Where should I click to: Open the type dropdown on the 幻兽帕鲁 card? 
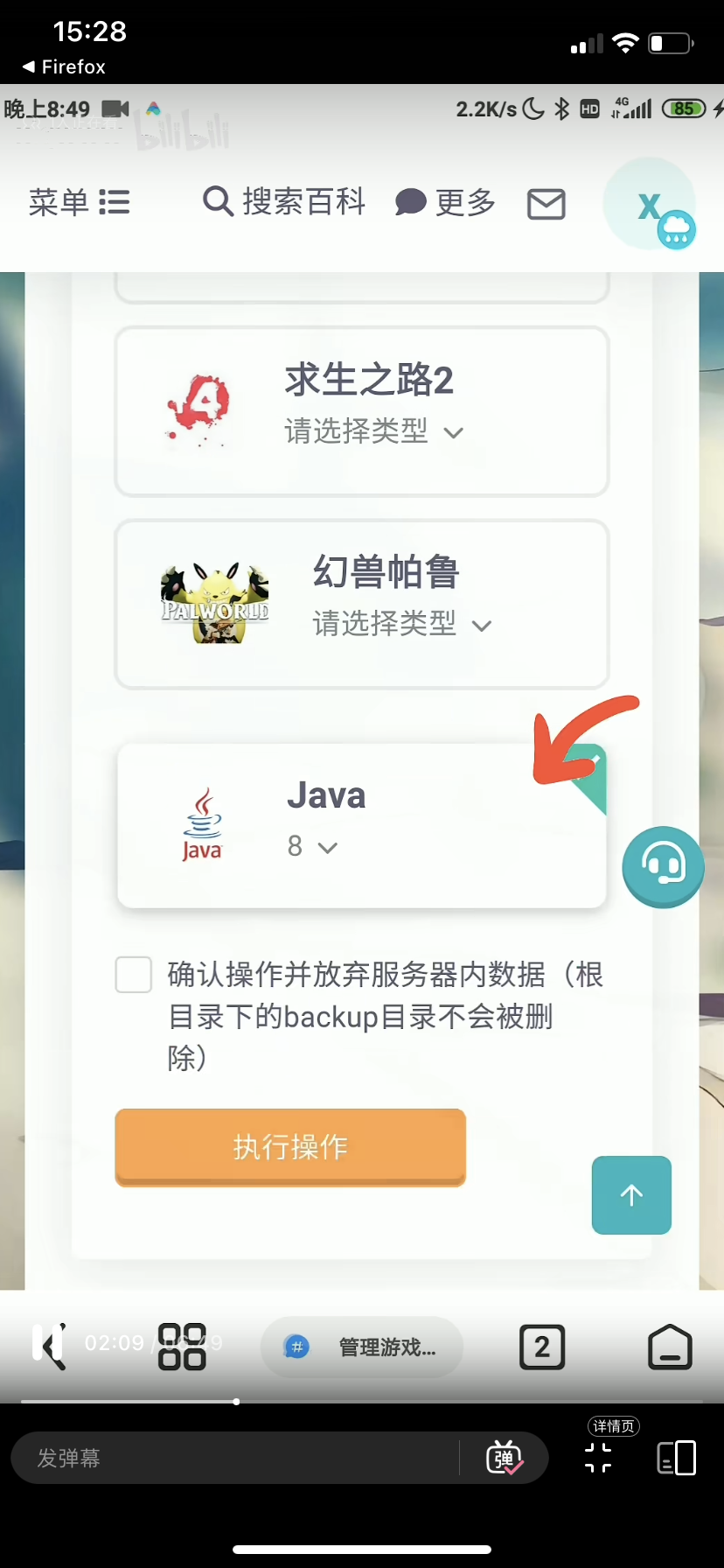[x=482, y=626]
